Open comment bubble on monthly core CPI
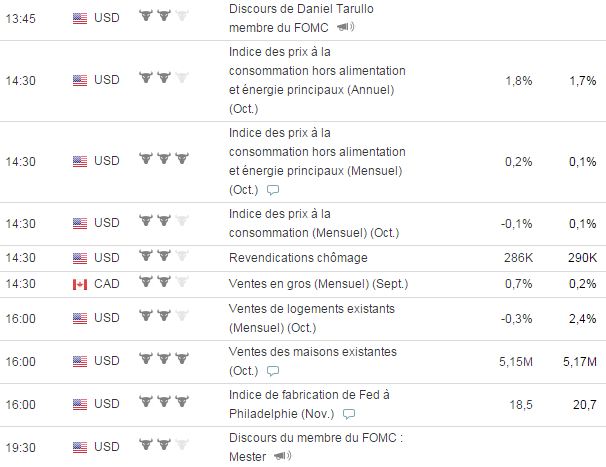 click(271, 189)
